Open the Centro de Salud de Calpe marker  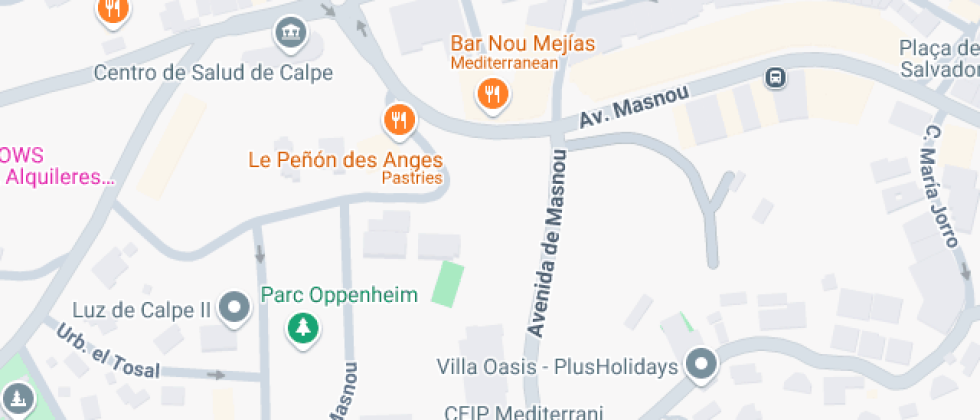coord(291,34)
